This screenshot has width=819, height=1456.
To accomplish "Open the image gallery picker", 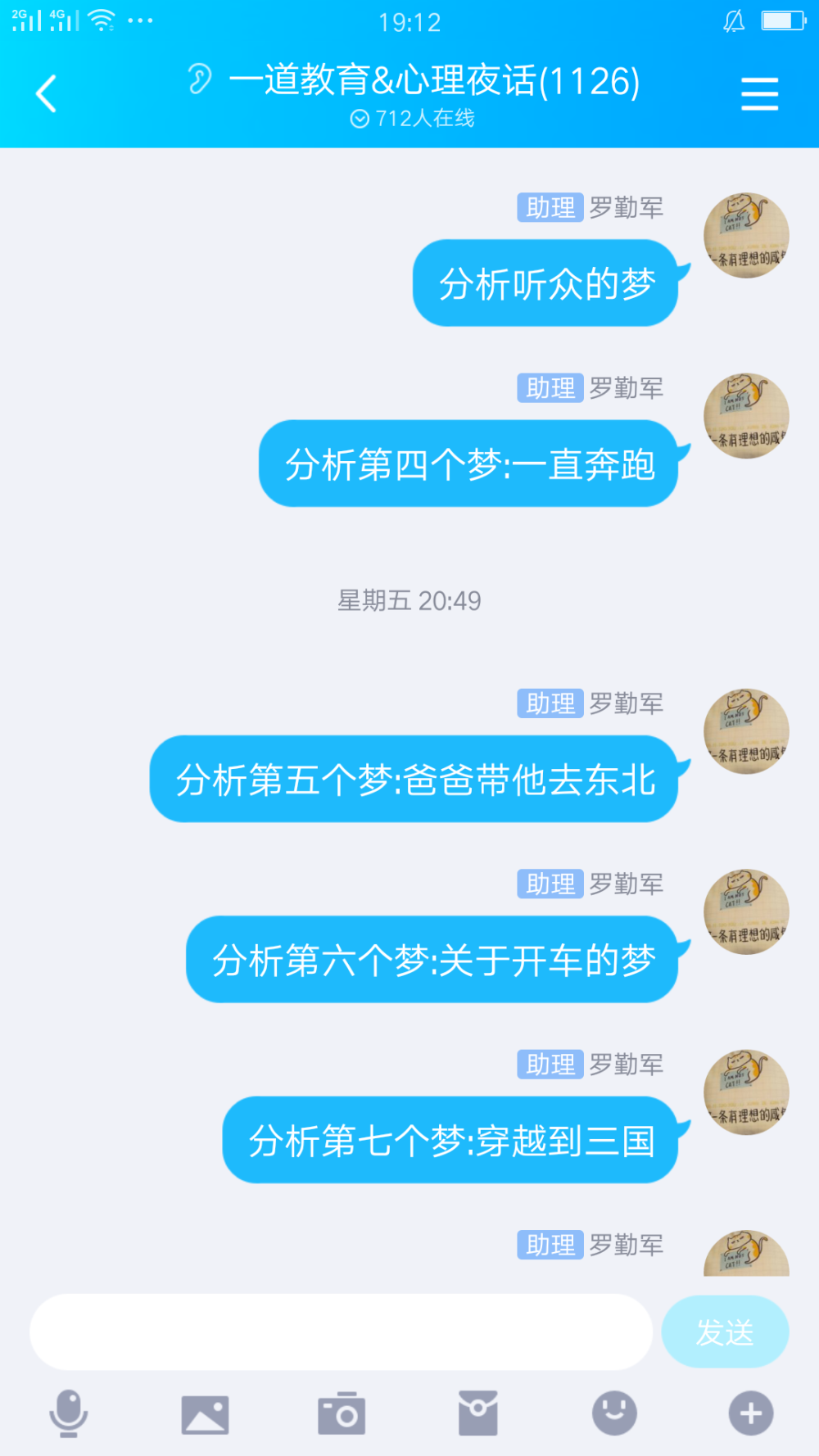I will click(x=205, y=1414).
